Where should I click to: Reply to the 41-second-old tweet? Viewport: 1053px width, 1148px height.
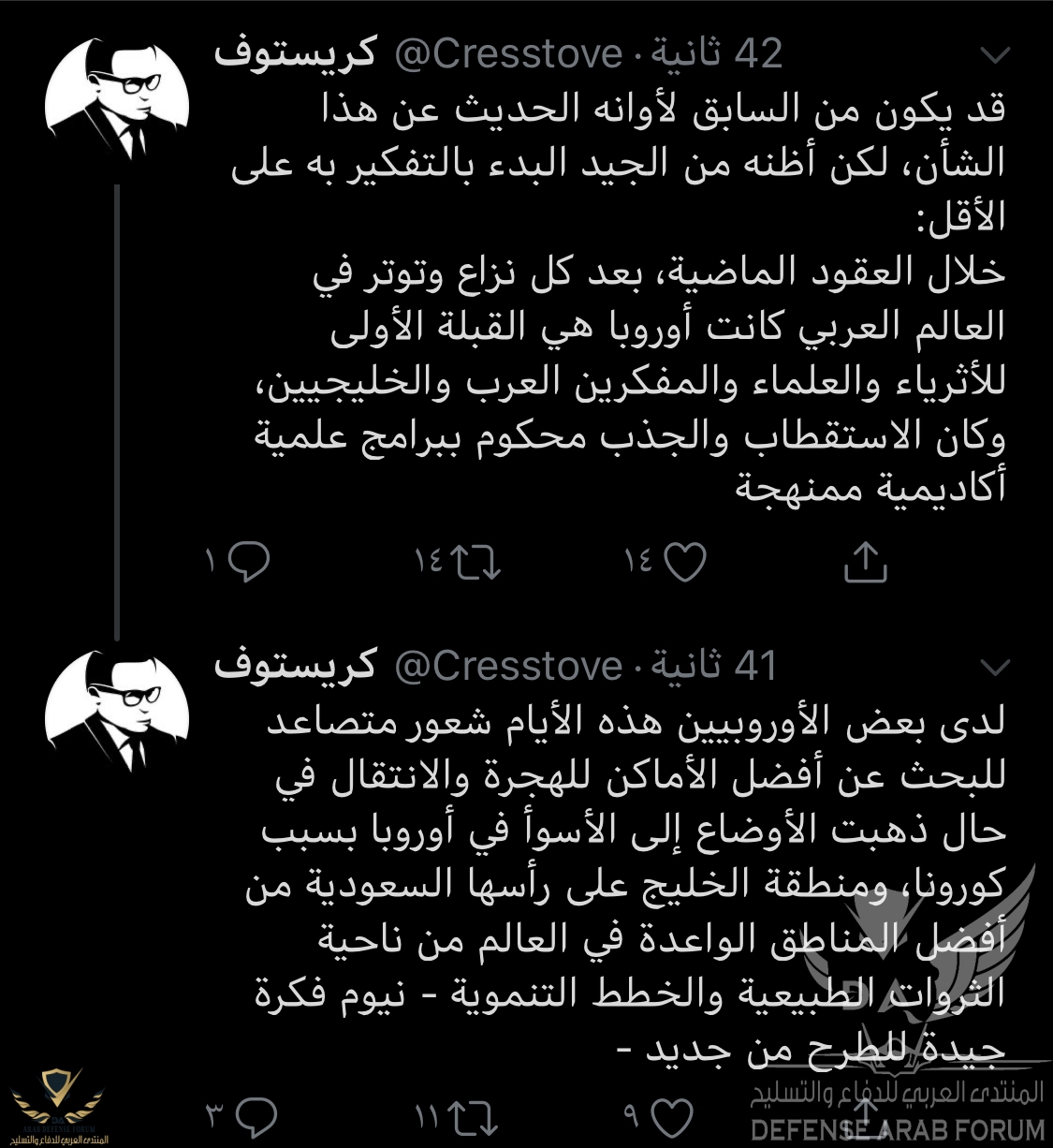click(x=256, y=1115)
